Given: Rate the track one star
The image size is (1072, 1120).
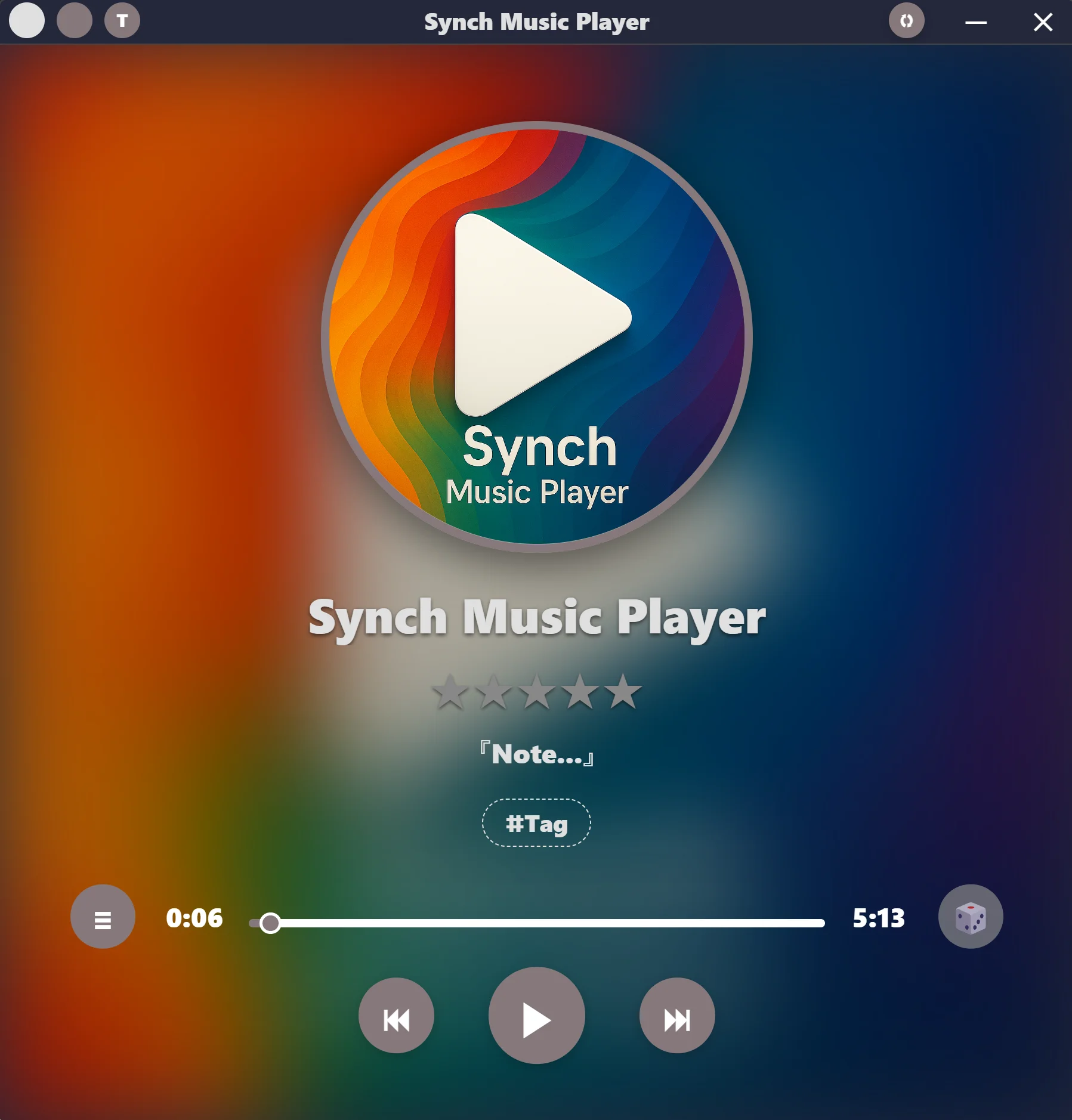Looking at the screenshot, I should point(450,692).
